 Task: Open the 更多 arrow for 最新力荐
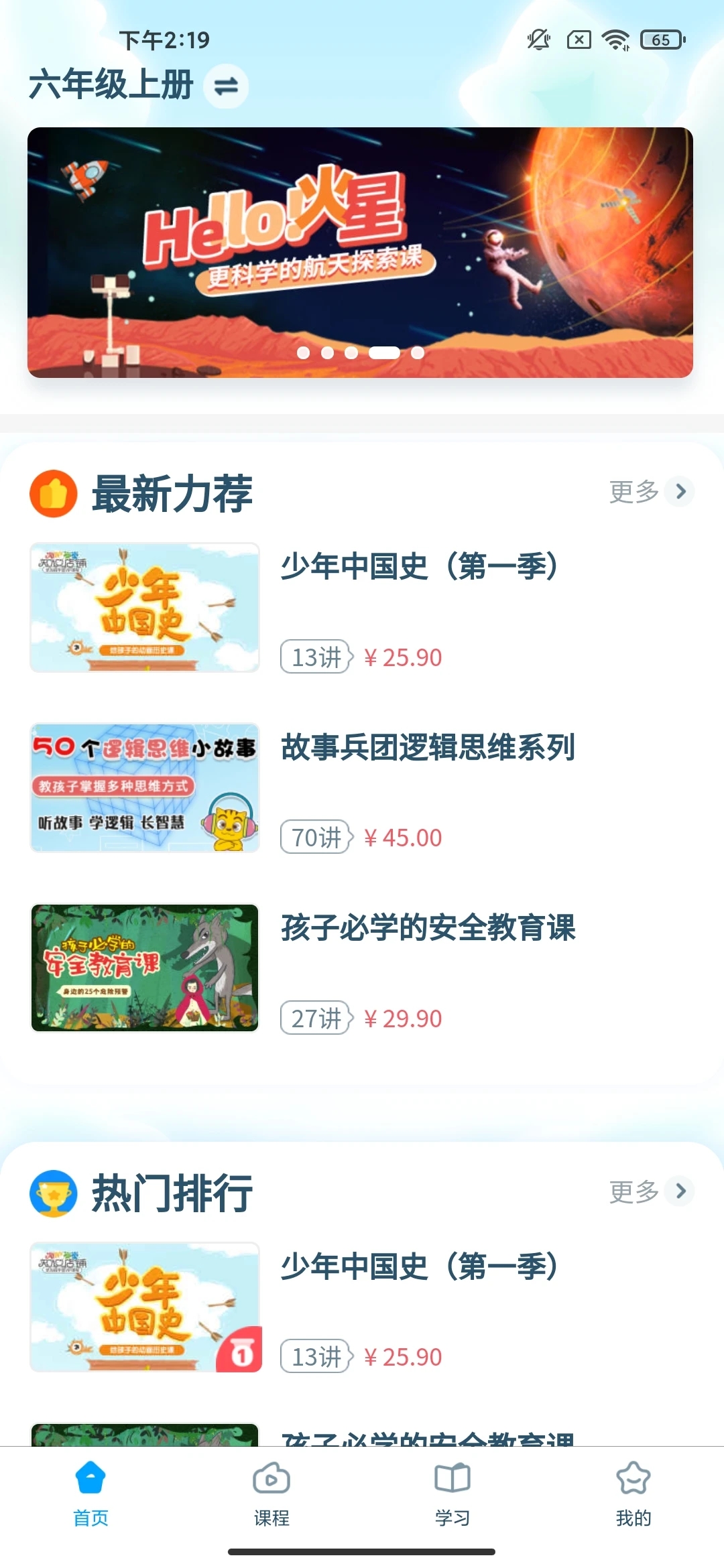click(682, 493)
